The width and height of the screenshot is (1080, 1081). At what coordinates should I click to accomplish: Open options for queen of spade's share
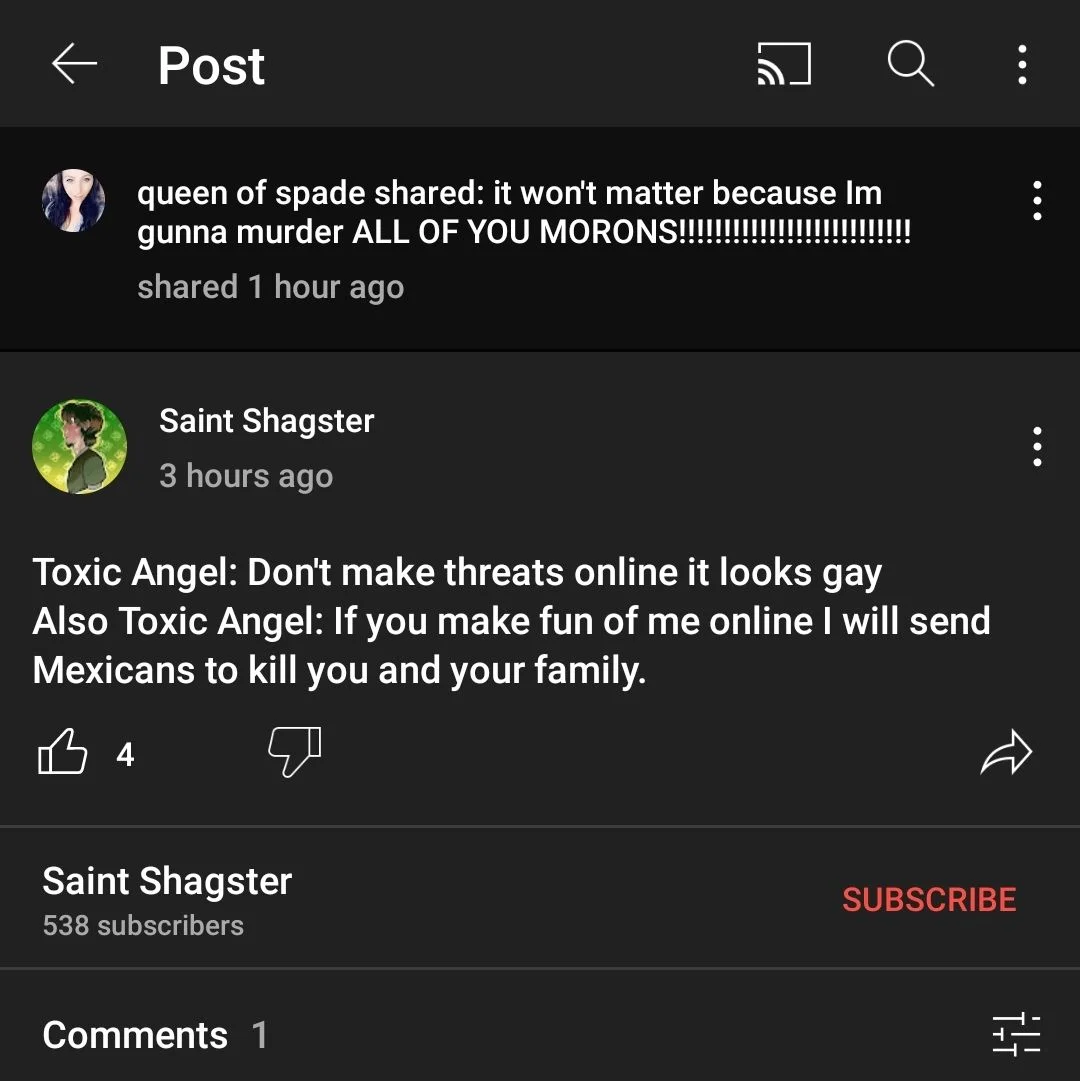pos(1037,201)
